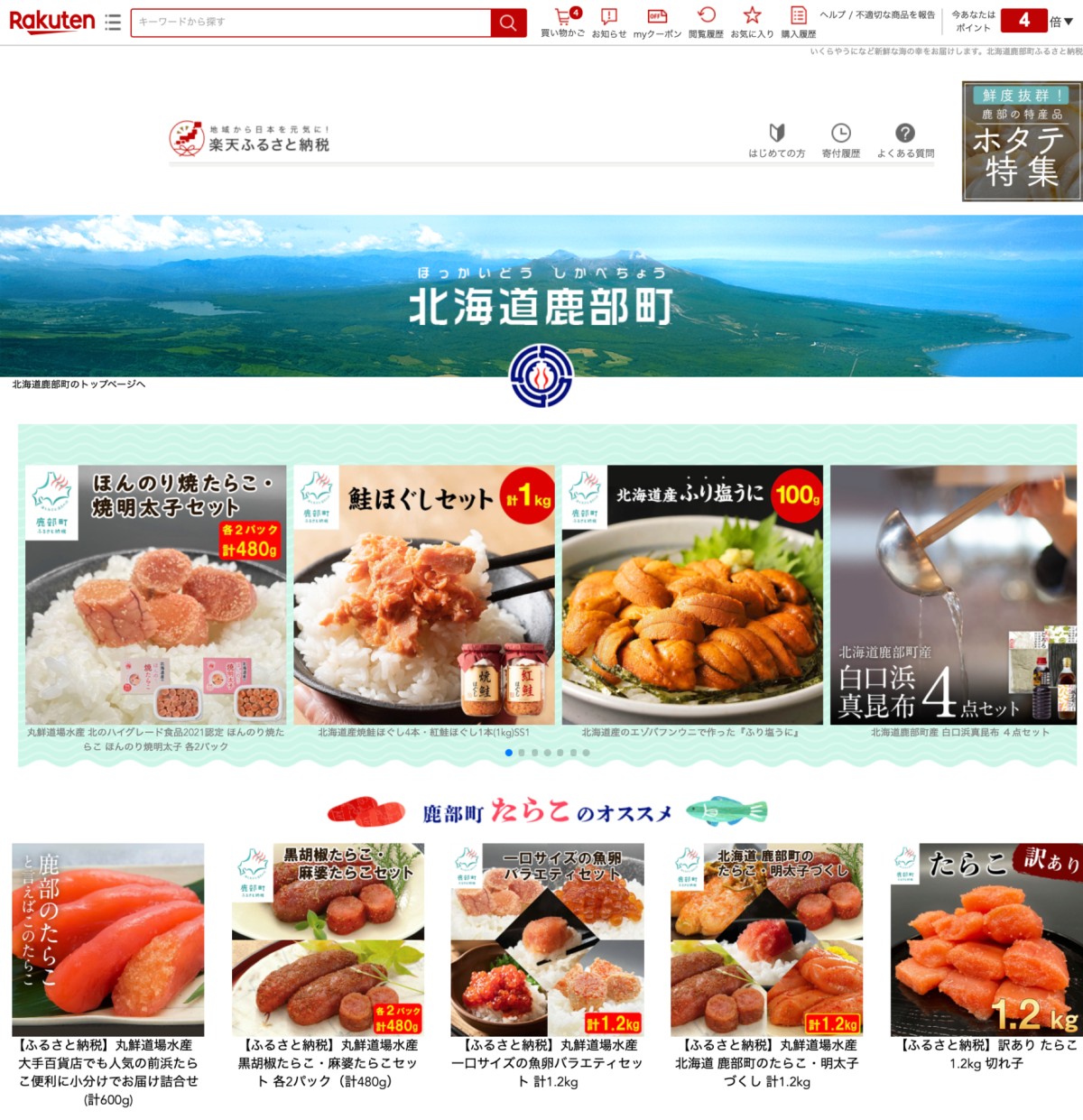Go to 北海道鹿部町のトップページへ link
The width and height of the screenshot is (1083, 1120).
pos(79,384)
